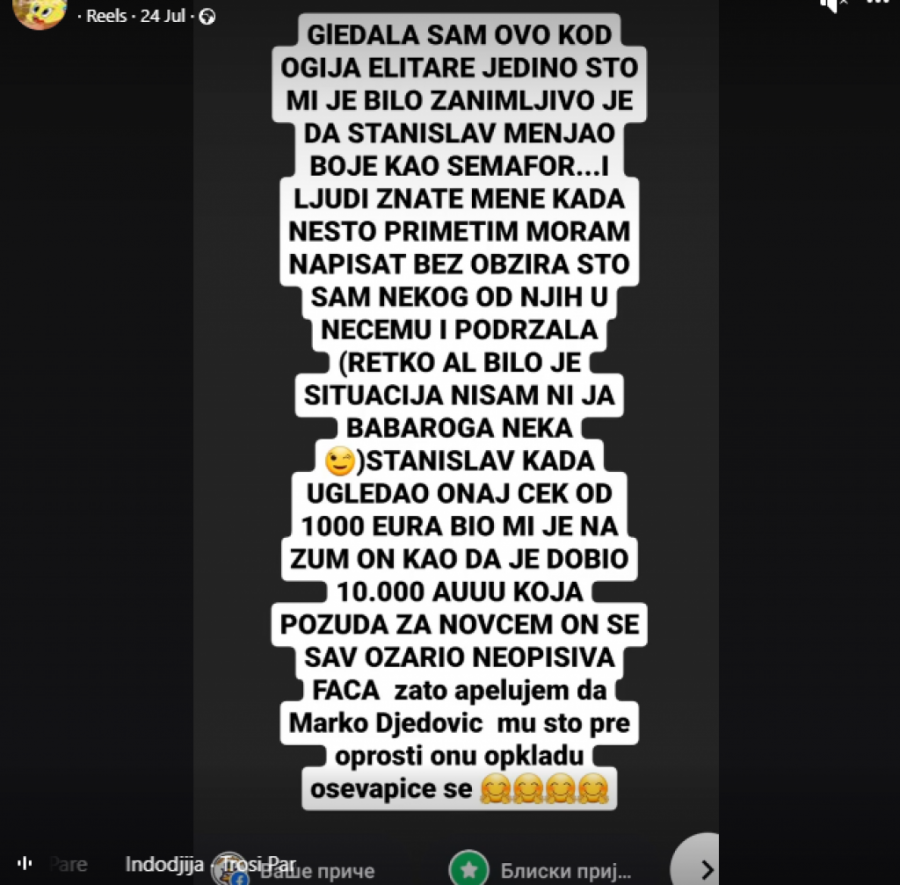Unmute the reel's sound

(x=833, y=6)
